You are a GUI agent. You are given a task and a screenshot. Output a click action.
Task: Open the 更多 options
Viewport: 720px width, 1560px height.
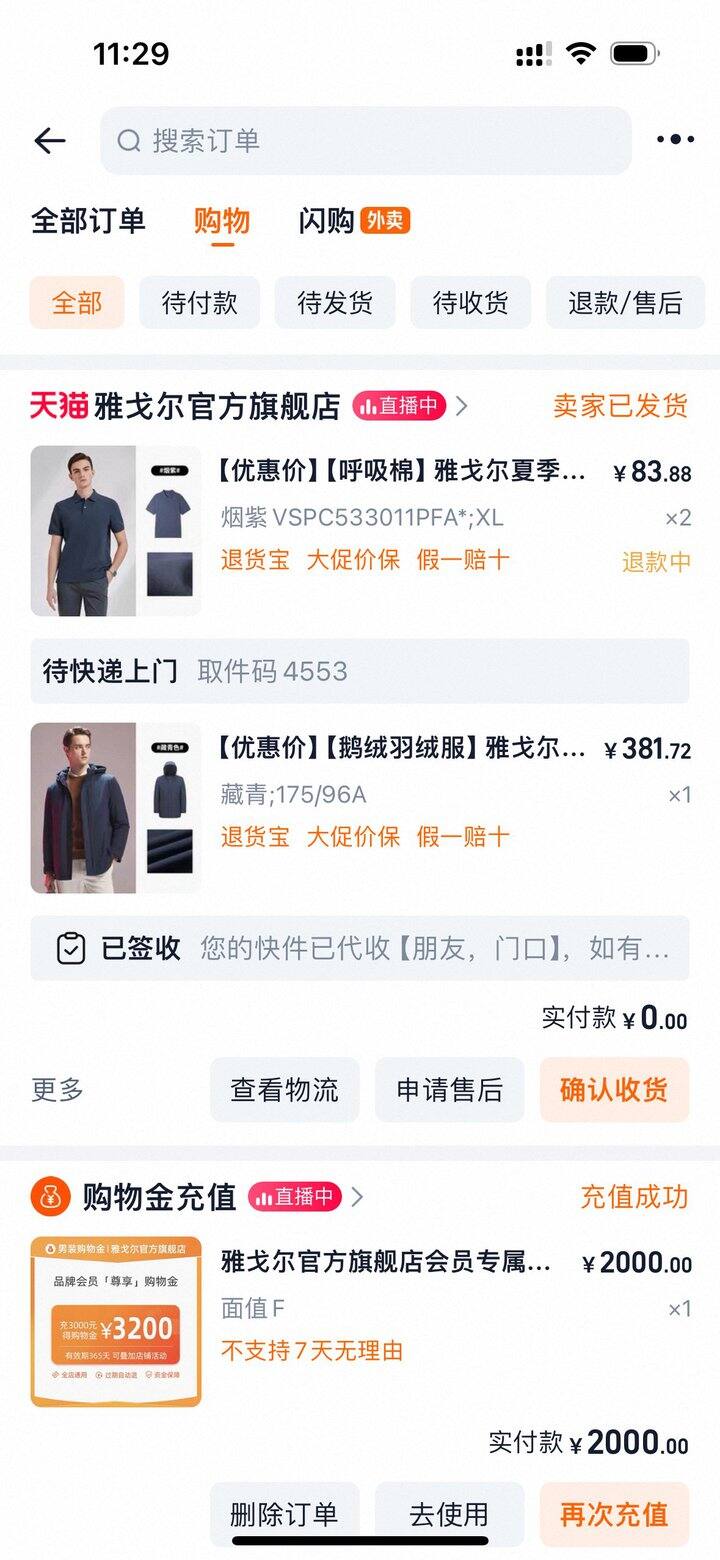pyautogui.click(x=57, y=1090)
